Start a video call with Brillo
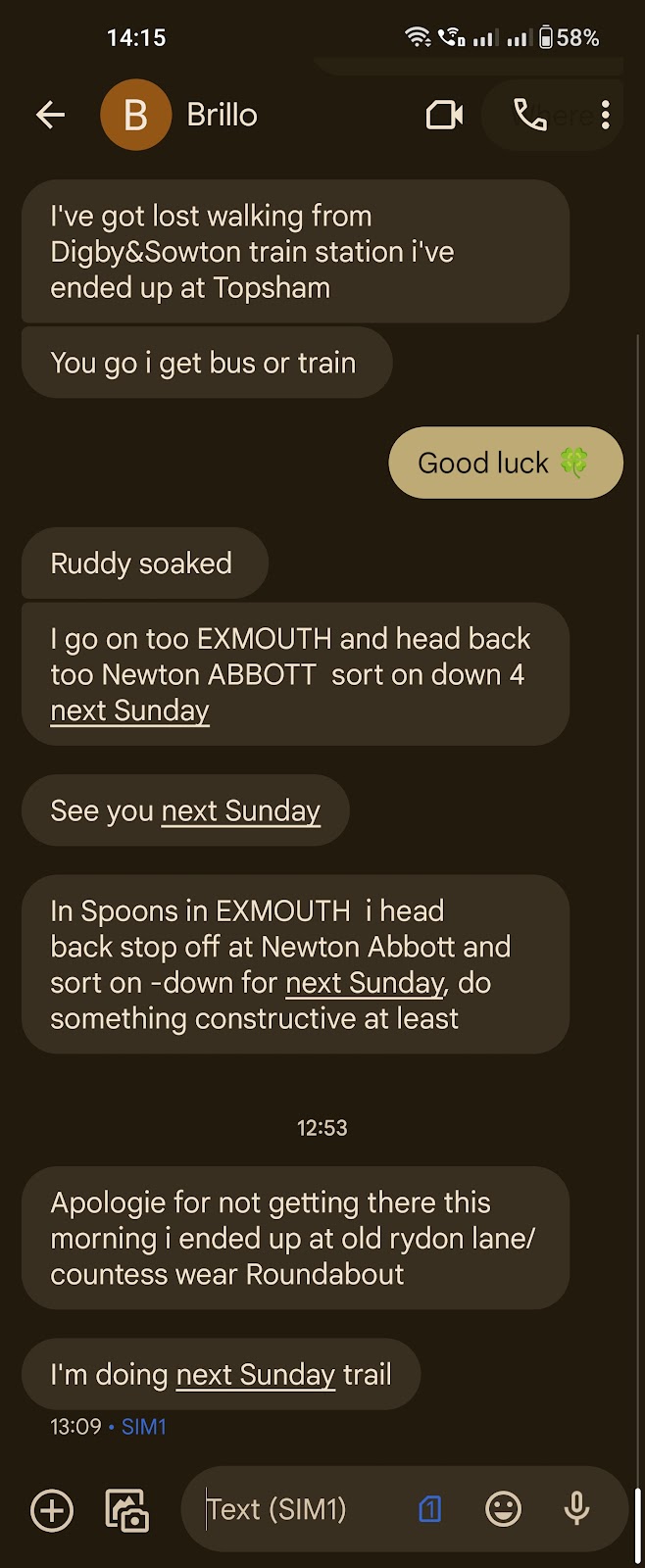 (444, 116)
